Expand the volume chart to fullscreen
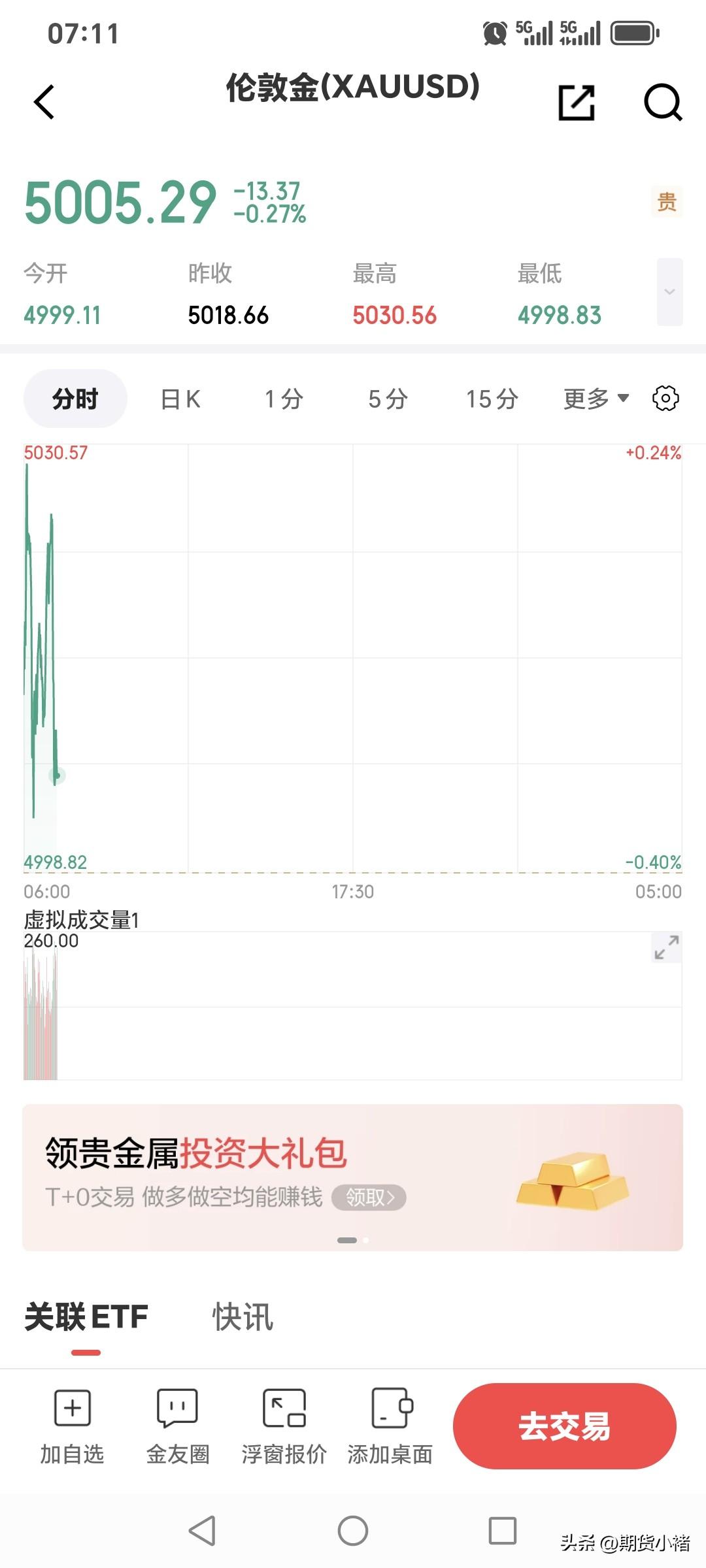The image size is (706, 1568). (x=665, y=948)
